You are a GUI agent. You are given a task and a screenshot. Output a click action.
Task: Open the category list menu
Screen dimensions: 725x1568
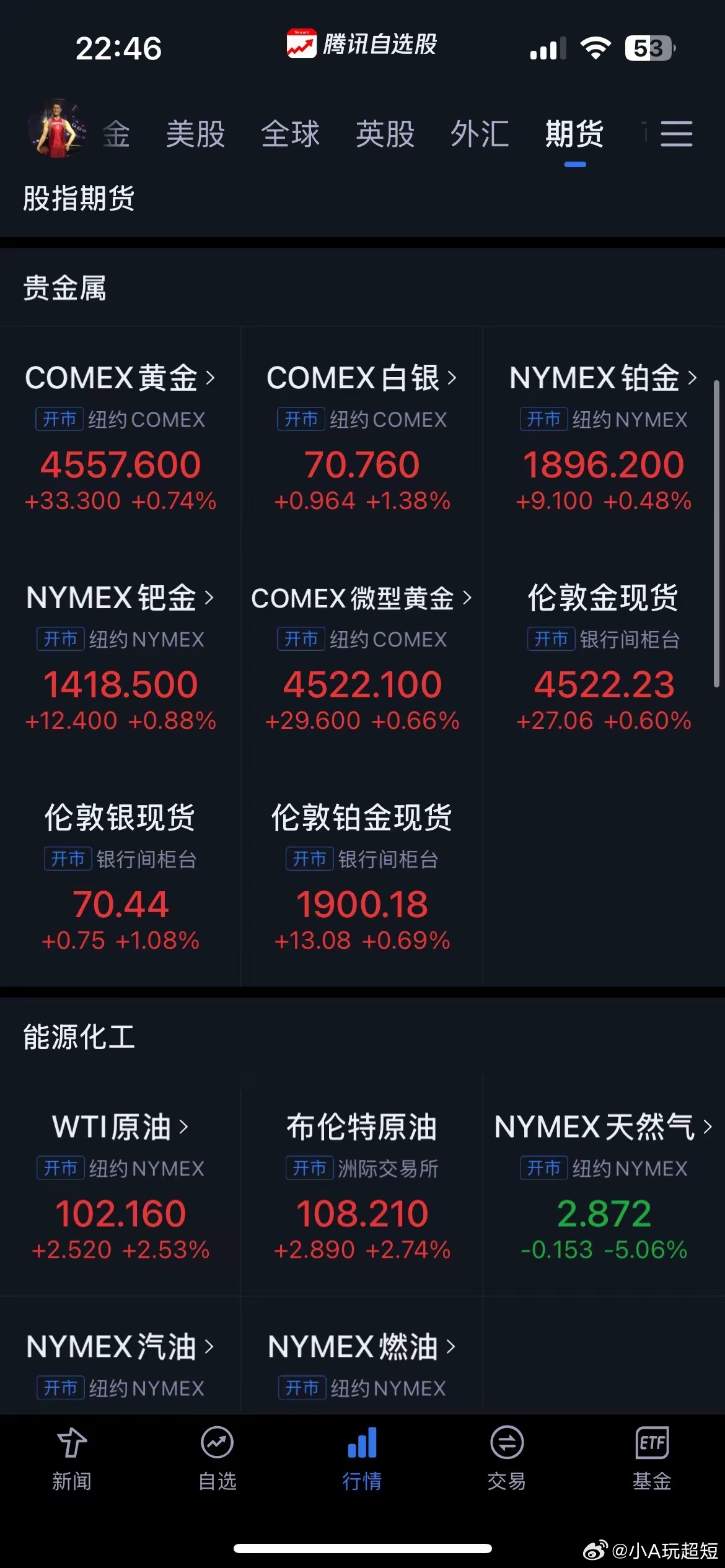[676, 134]
